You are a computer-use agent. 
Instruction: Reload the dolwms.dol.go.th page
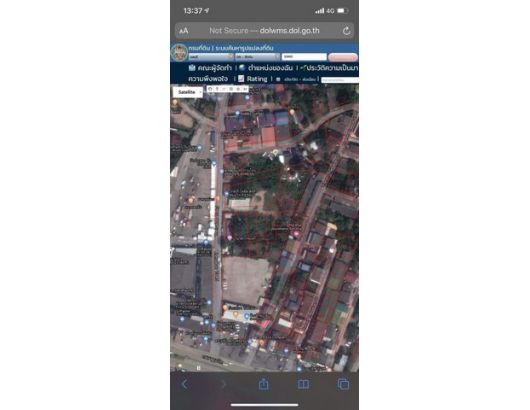pyautogui.click(x=346, y=31)
